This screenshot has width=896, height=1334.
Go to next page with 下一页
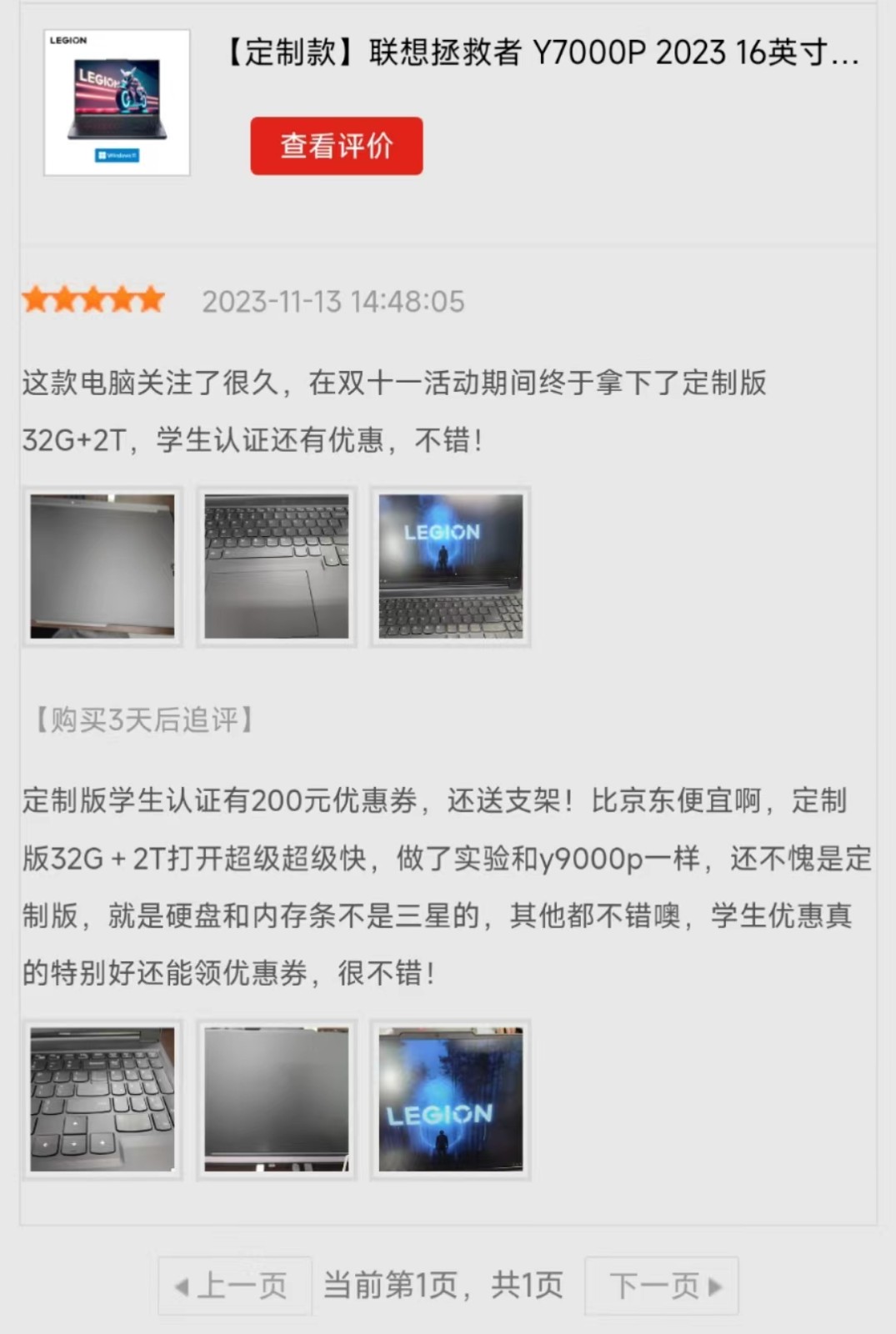coord(662,1286)
